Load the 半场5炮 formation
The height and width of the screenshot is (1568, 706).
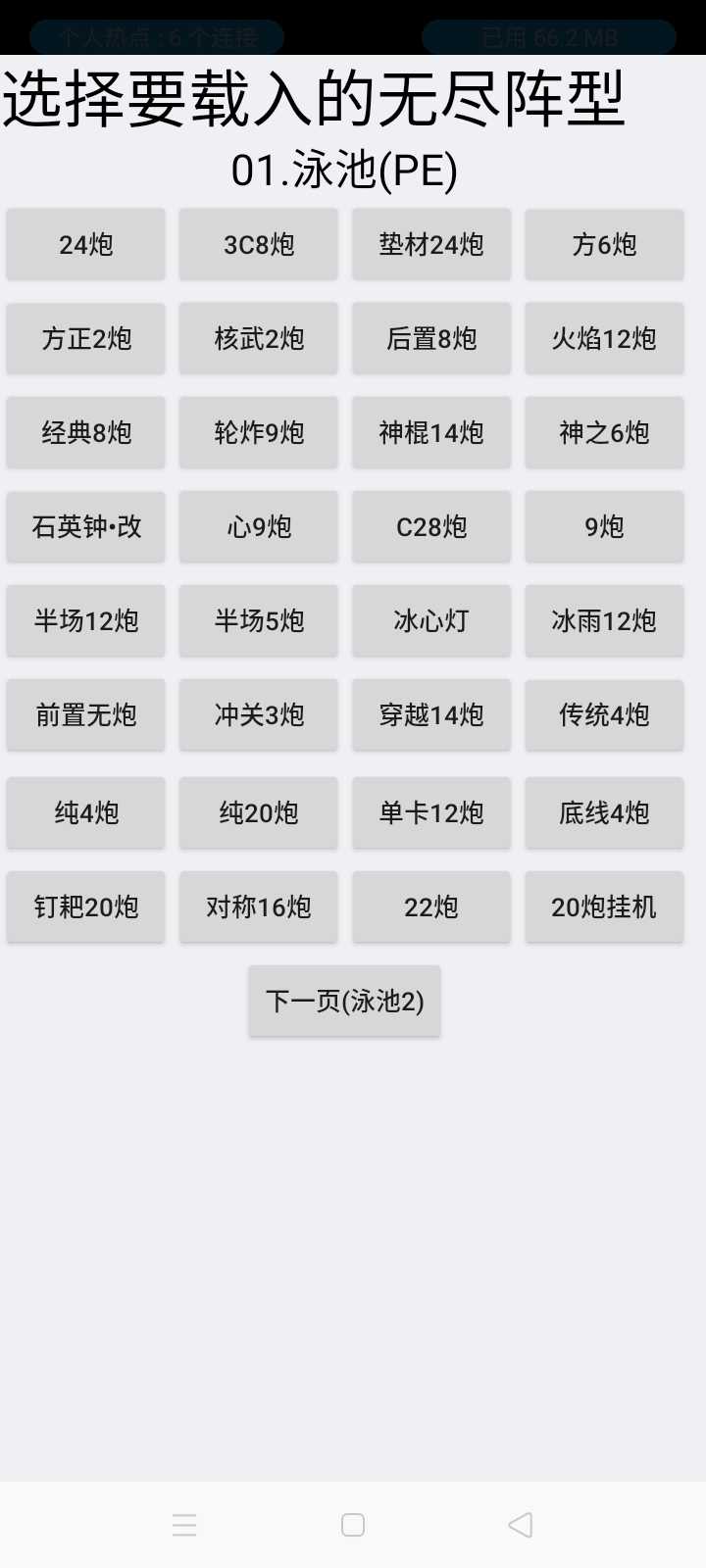(x=259, y=620)
